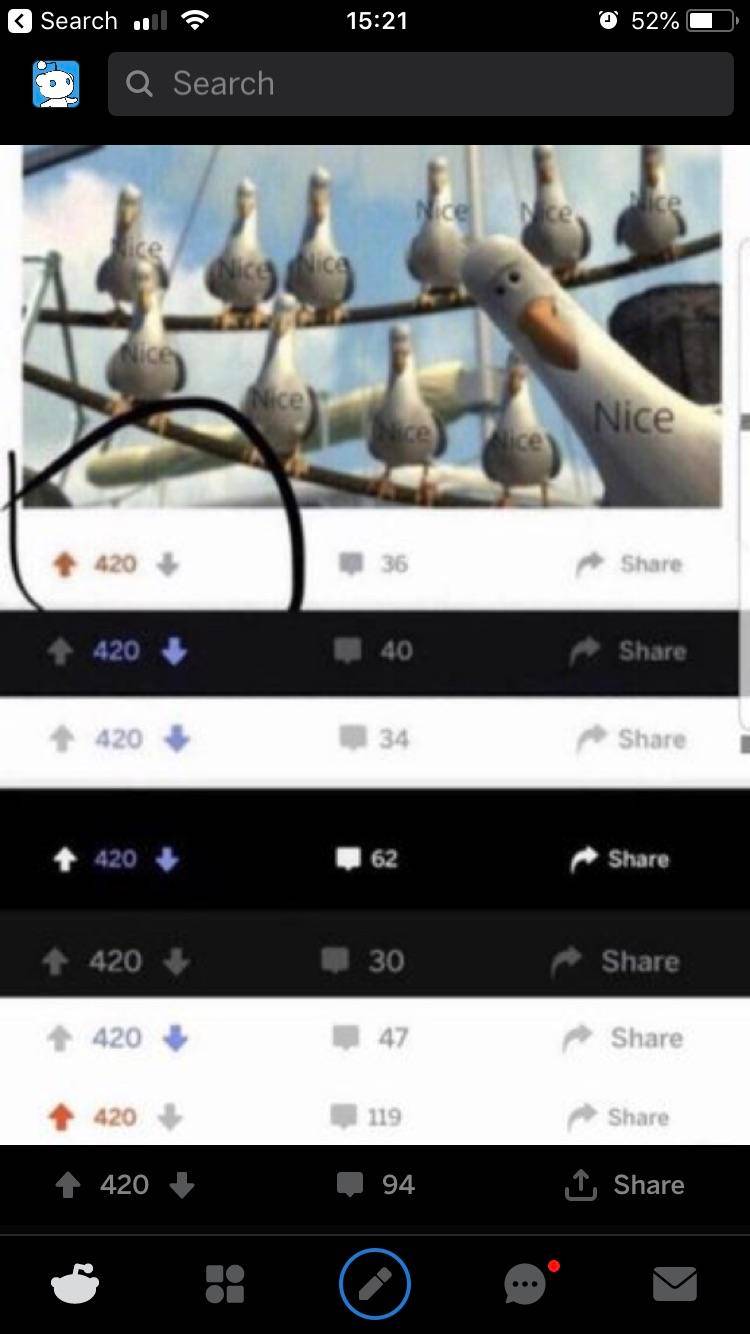This screenshot has width=750, height=1334.
Task: Switch to the communities grid tab
Action: click(224, 1284)
